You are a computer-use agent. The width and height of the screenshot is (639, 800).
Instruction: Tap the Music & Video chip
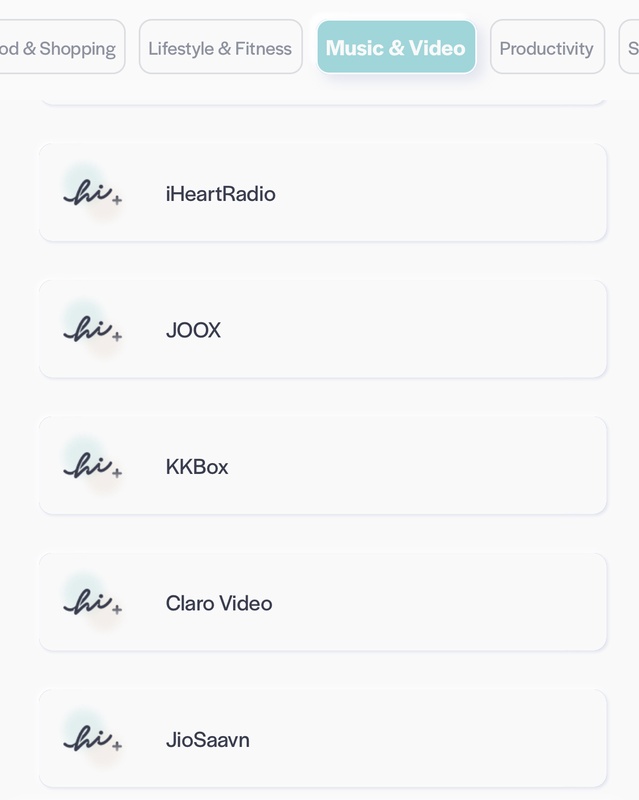point(396,48)
